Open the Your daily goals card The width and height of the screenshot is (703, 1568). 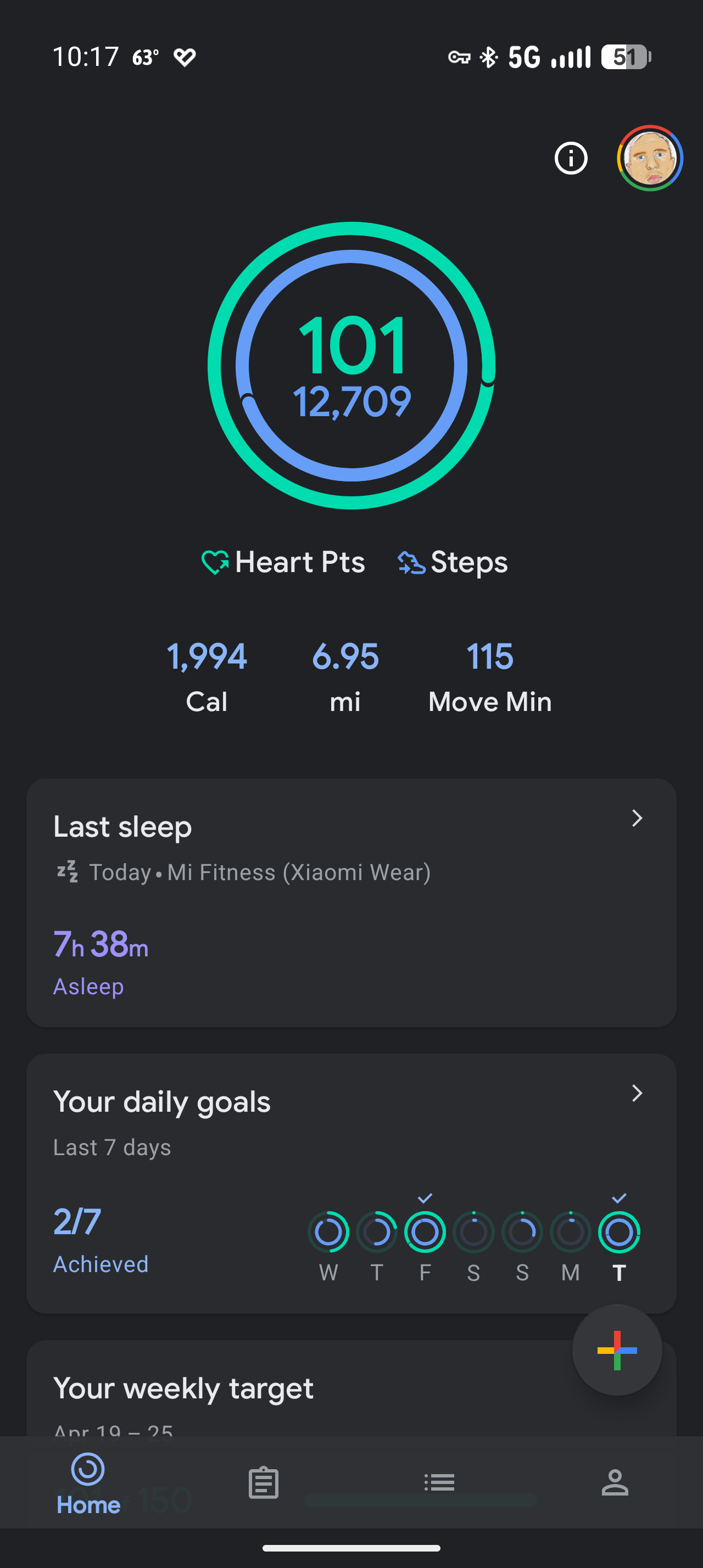click(351, 1183)
